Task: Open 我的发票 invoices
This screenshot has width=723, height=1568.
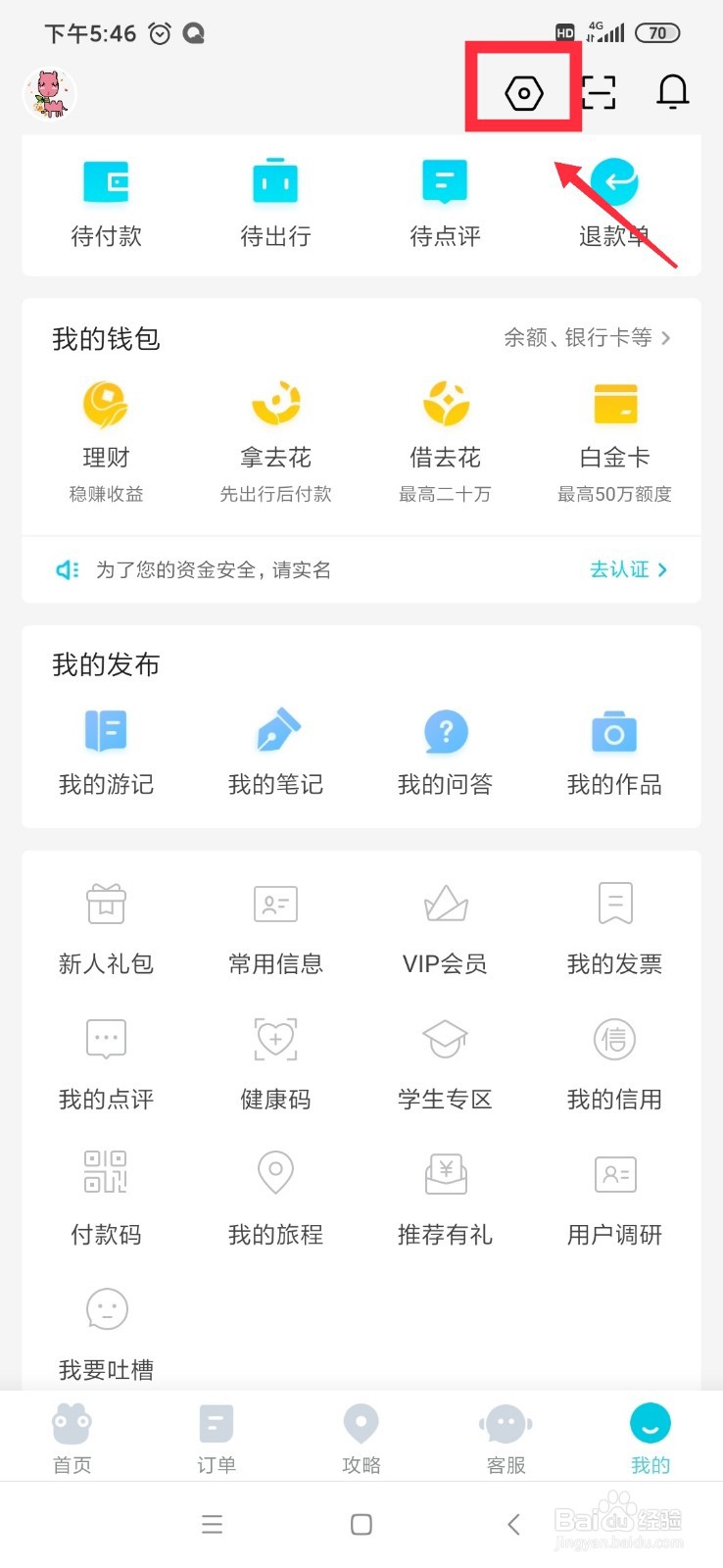Action: point(614,928)
